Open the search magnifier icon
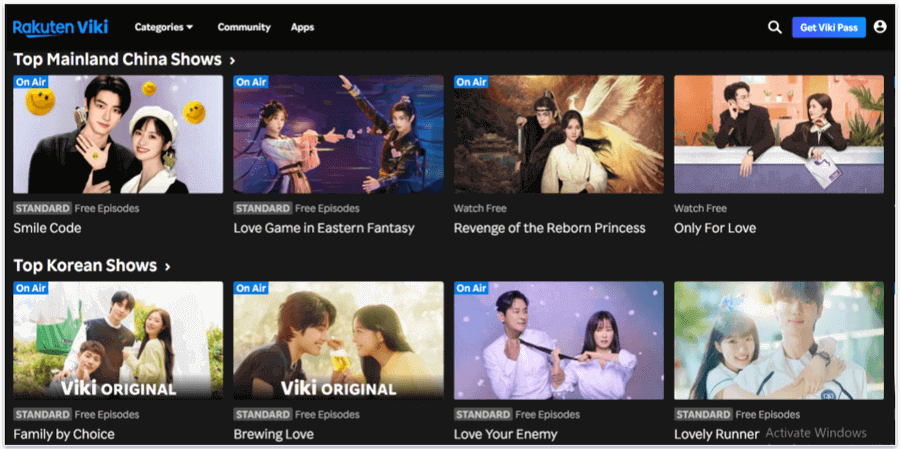 (774, 27)
